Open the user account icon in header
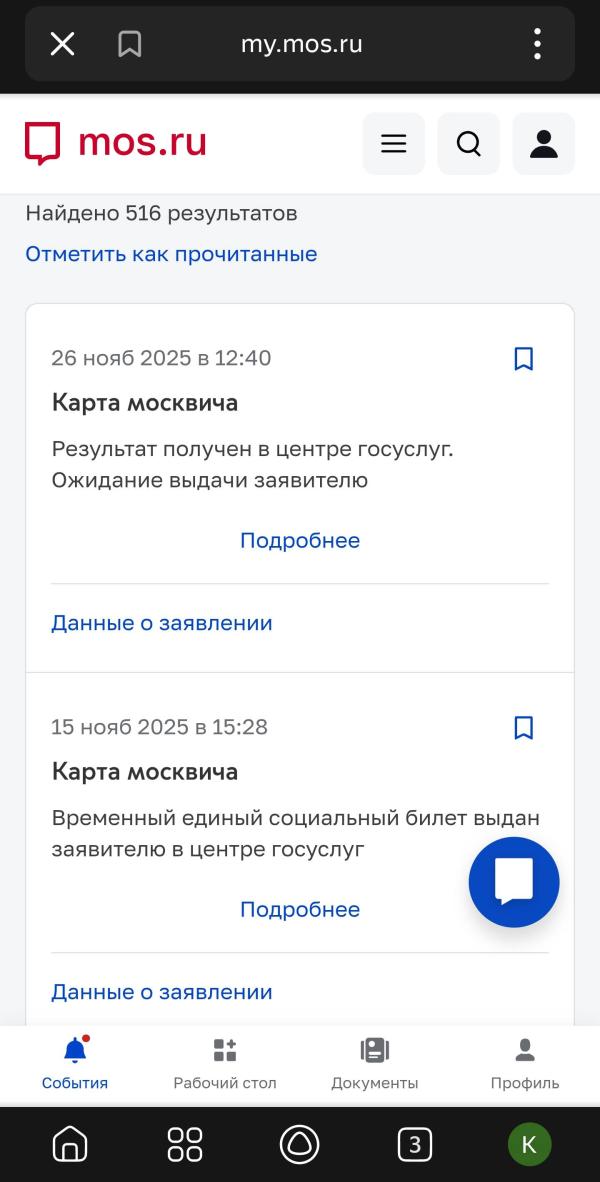This screenshot has height=1182, width=600. pyautogui.click(x=544, y=144)
